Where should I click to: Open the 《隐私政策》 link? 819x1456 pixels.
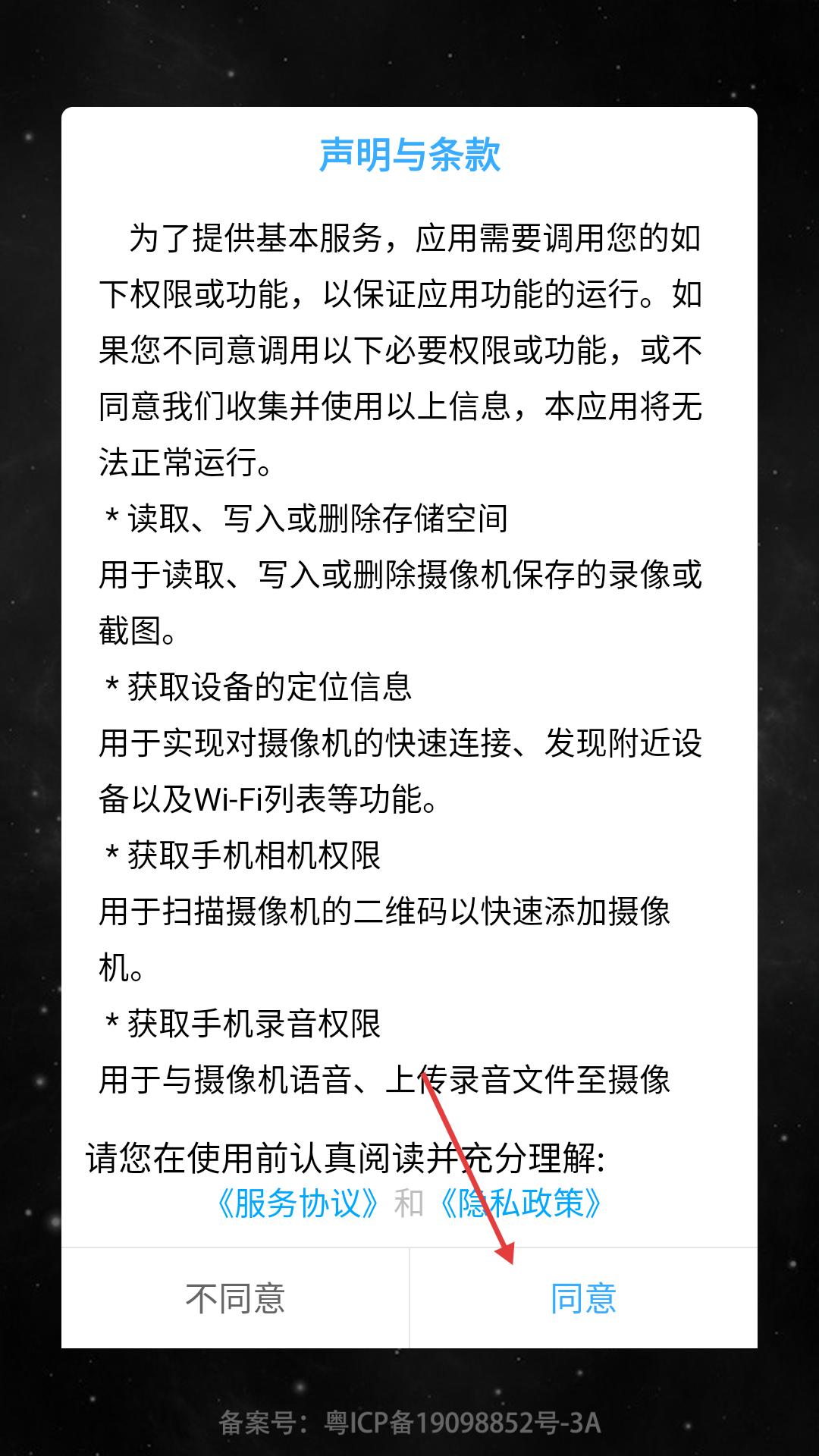click(x=521, y=1203)
